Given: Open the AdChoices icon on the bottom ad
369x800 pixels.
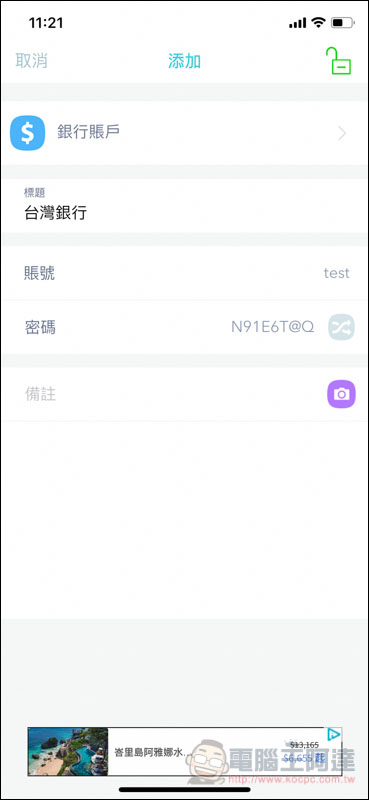Looking at the screenshot, I should tap(334, 734).
